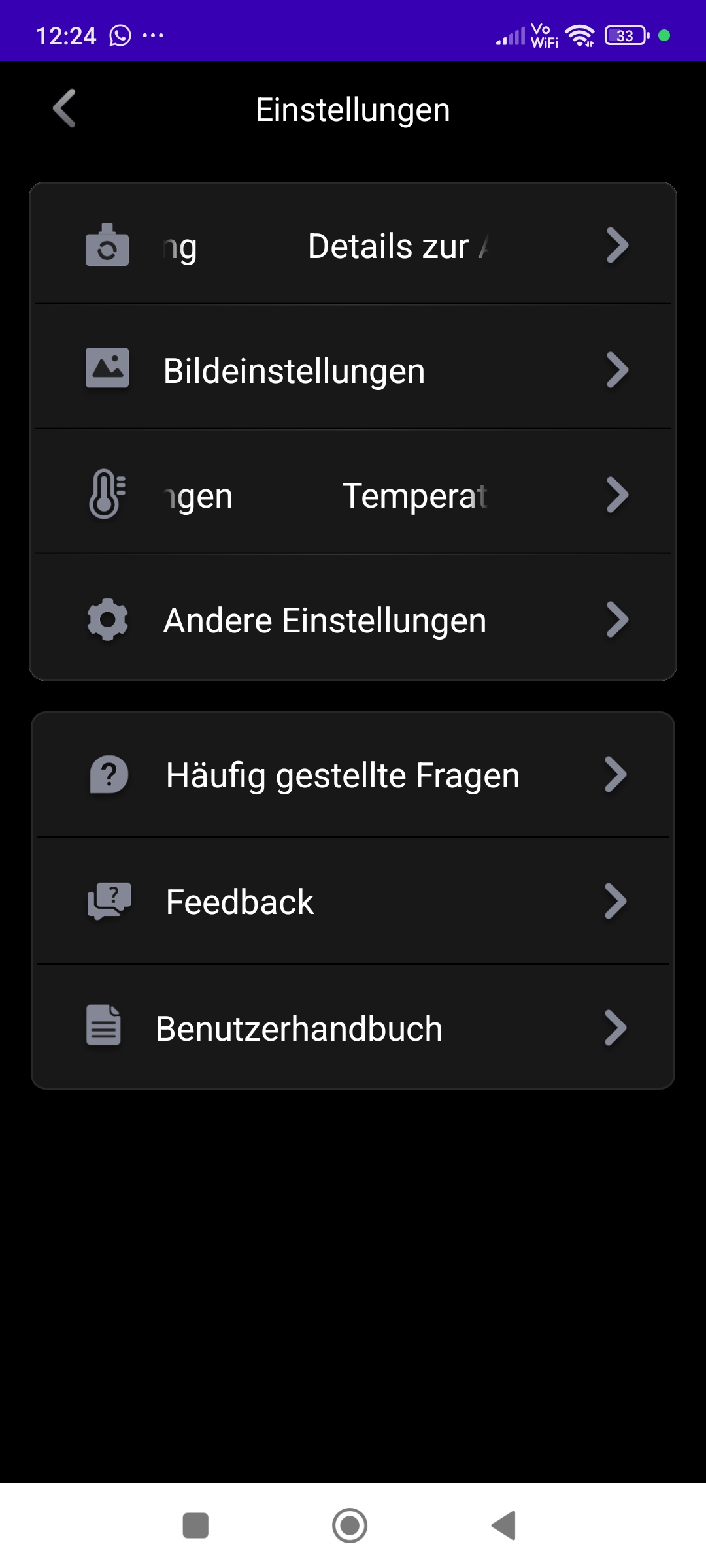Open the Temperatur settings row

pos(353,495)
